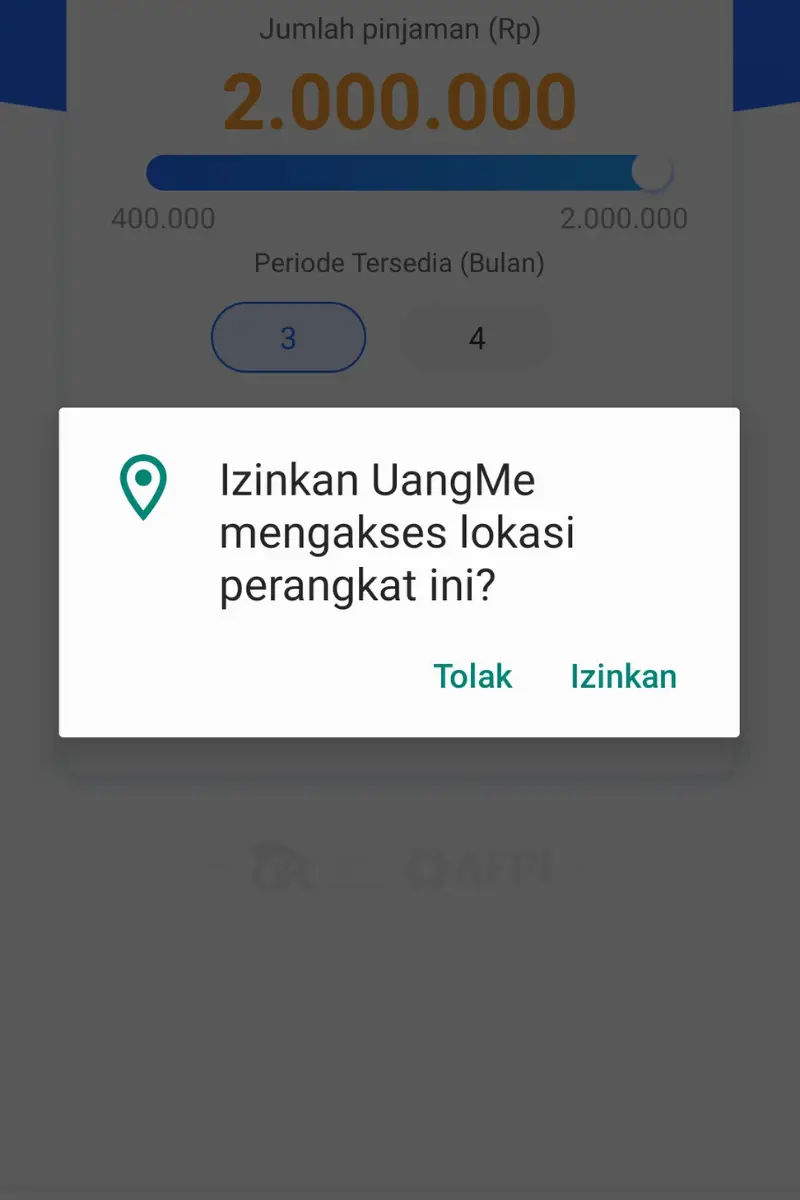
Task: Tap Tolak to deny location access
Action: pos(472,676)
